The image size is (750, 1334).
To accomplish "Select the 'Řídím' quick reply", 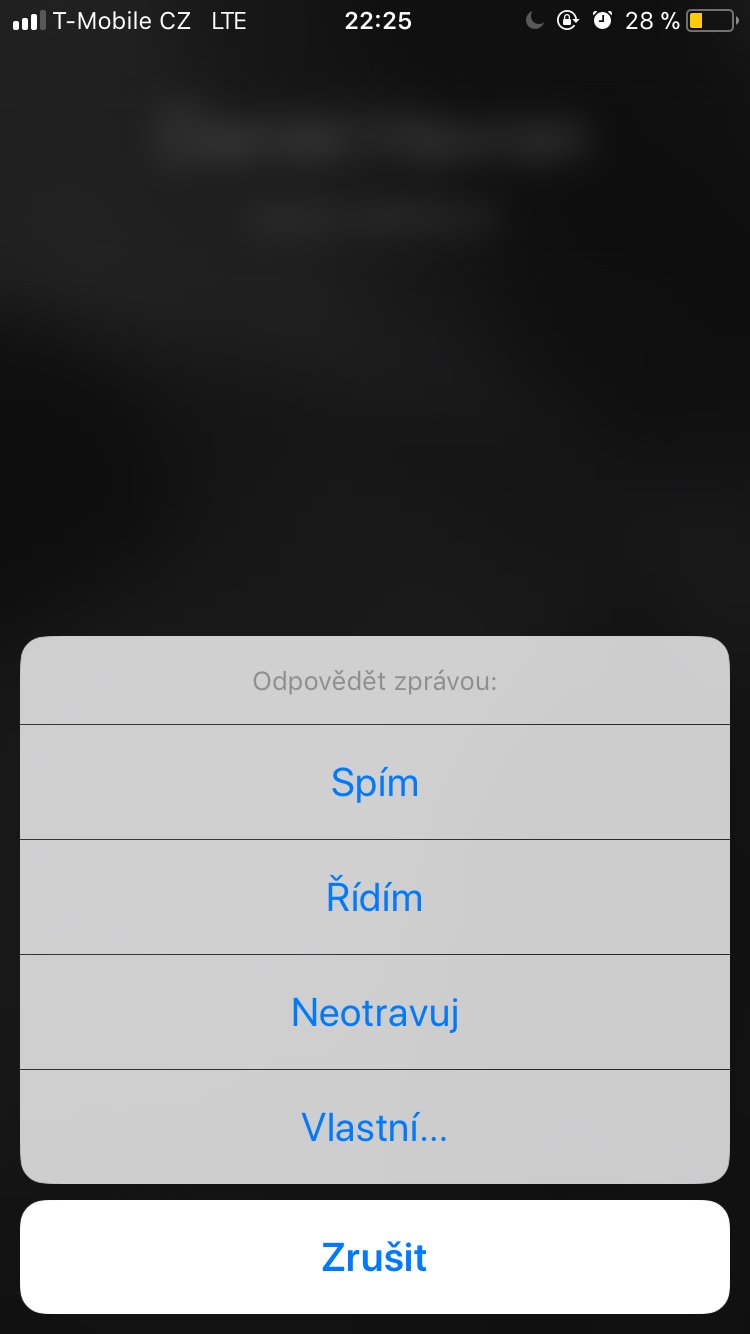I will (x=375, y=897).
